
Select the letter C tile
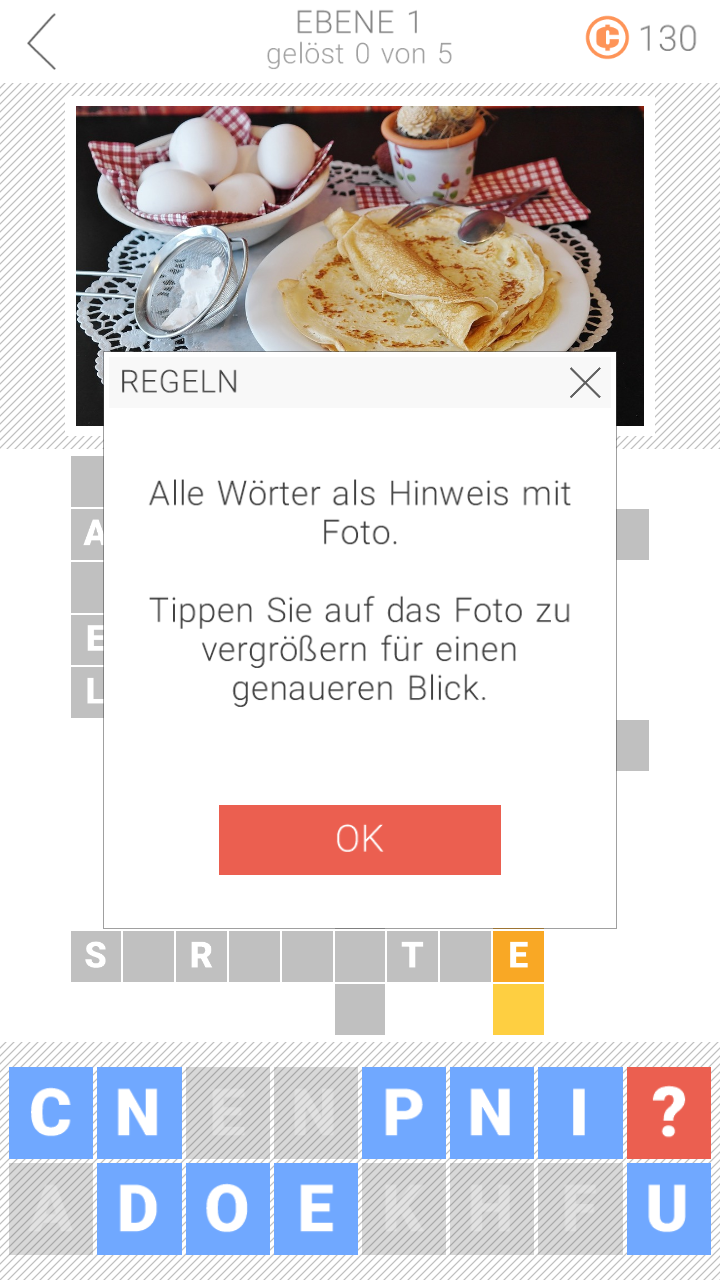51,1111
